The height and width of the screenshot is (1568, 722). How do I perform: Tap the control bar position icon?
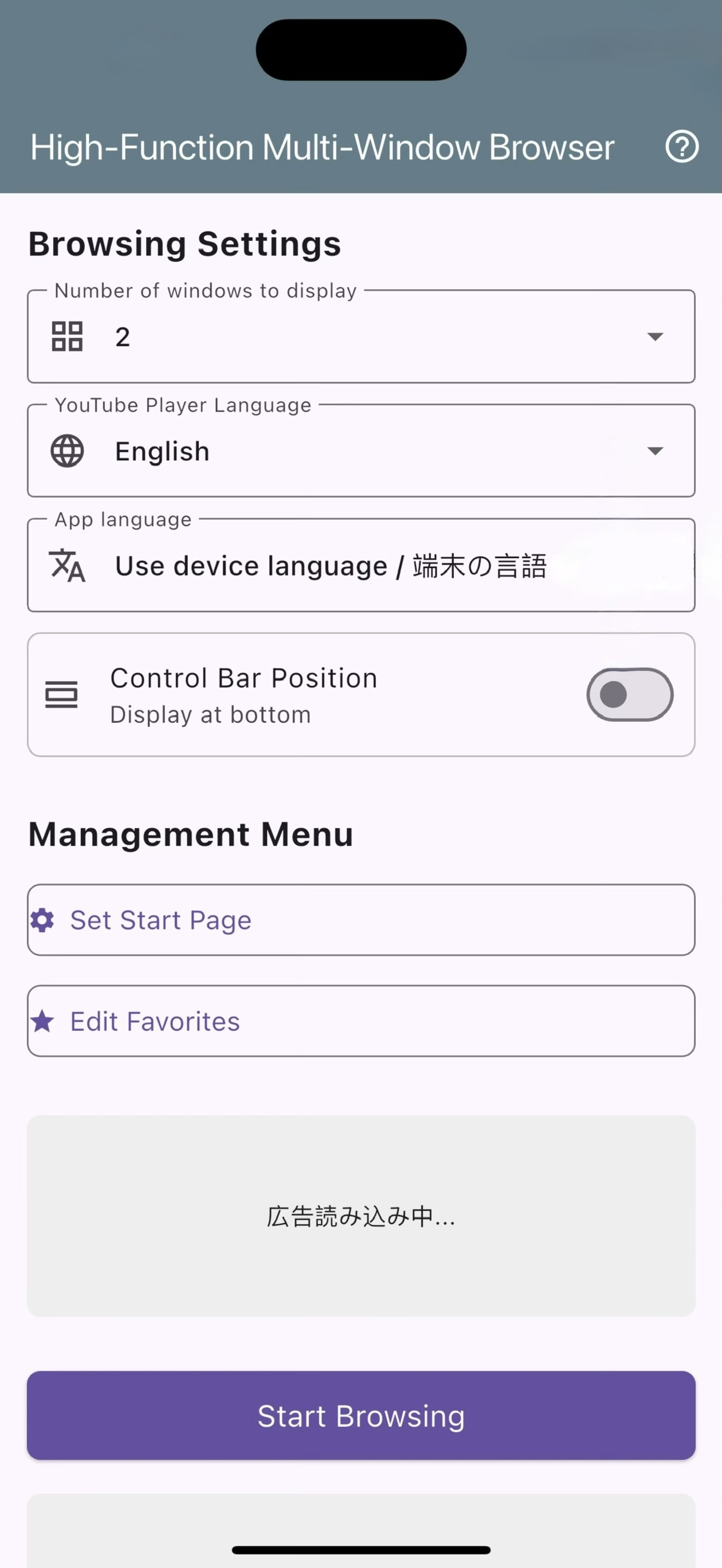coord(62,695)
